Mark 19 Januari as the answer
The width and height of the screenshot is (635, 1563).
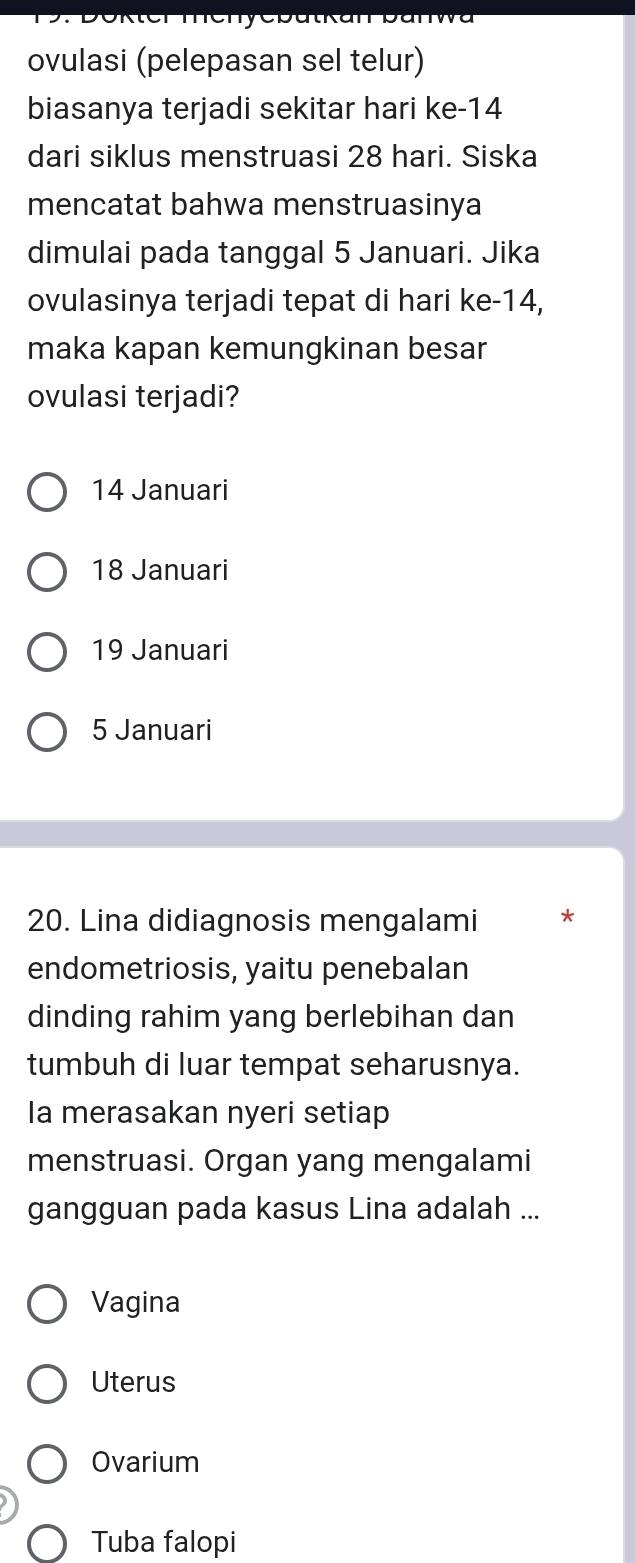coord(46,651)
